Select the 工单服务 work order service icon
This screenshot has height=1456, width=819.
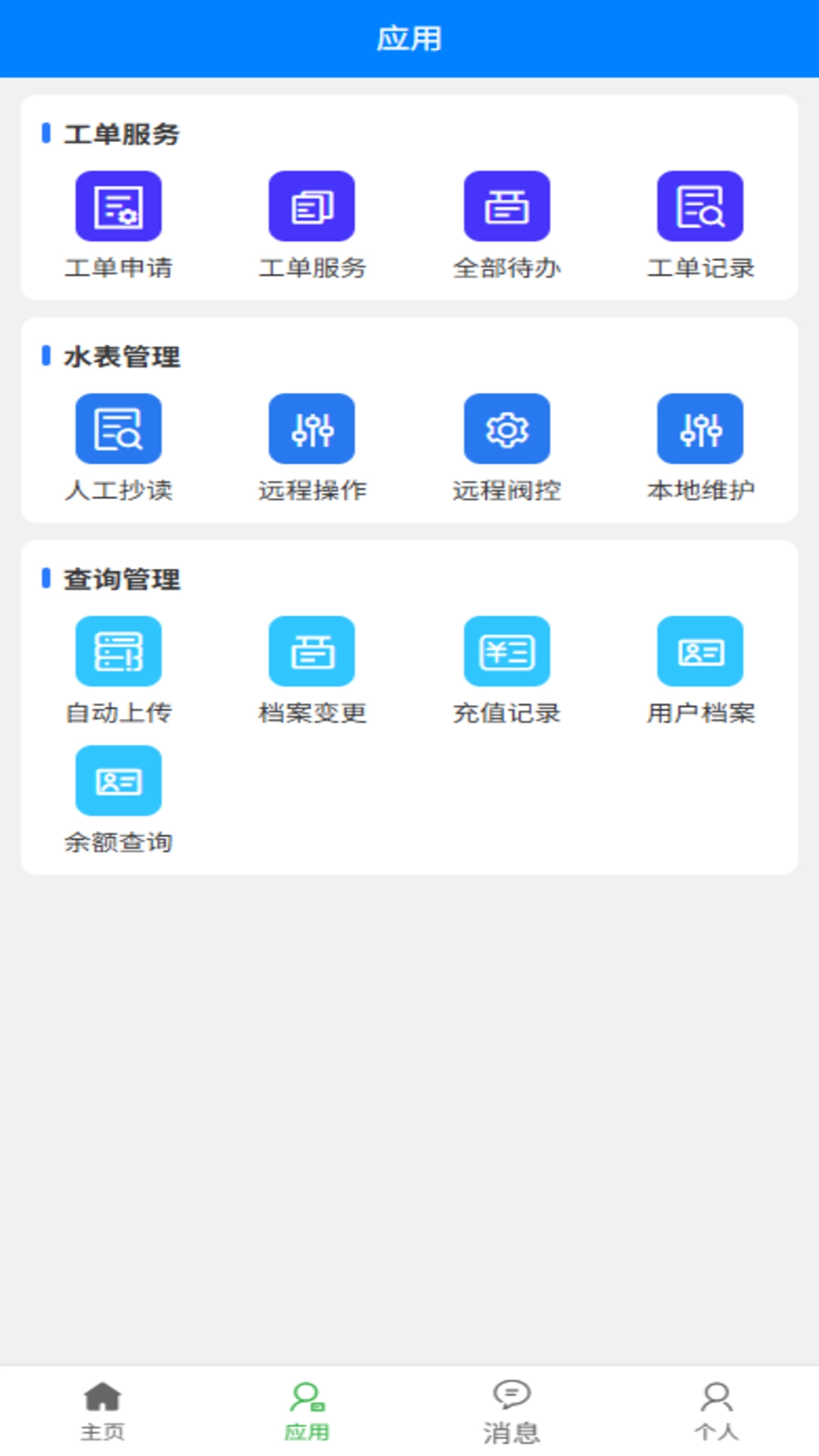(312, 206)
